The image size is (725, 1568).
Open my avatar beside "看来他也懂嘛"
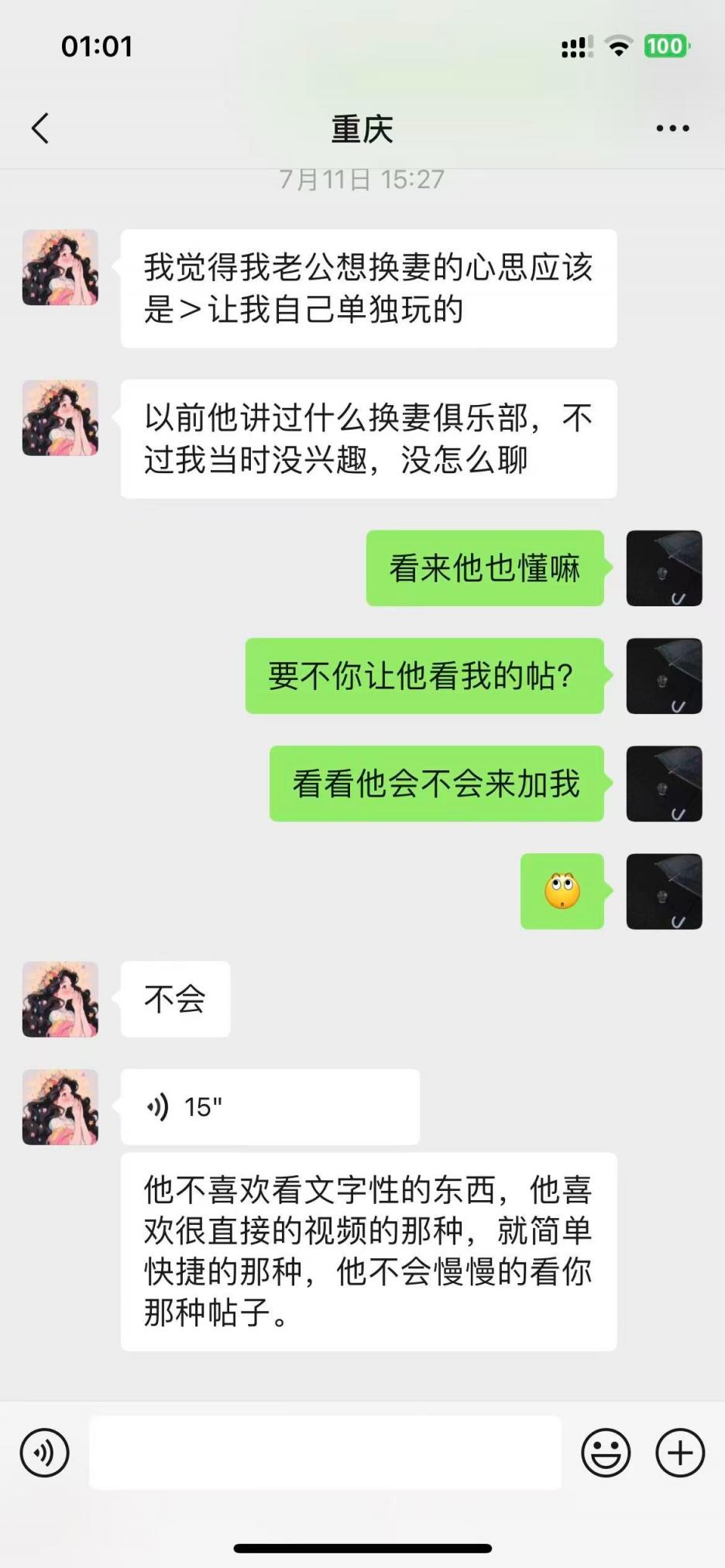(664, 568)
